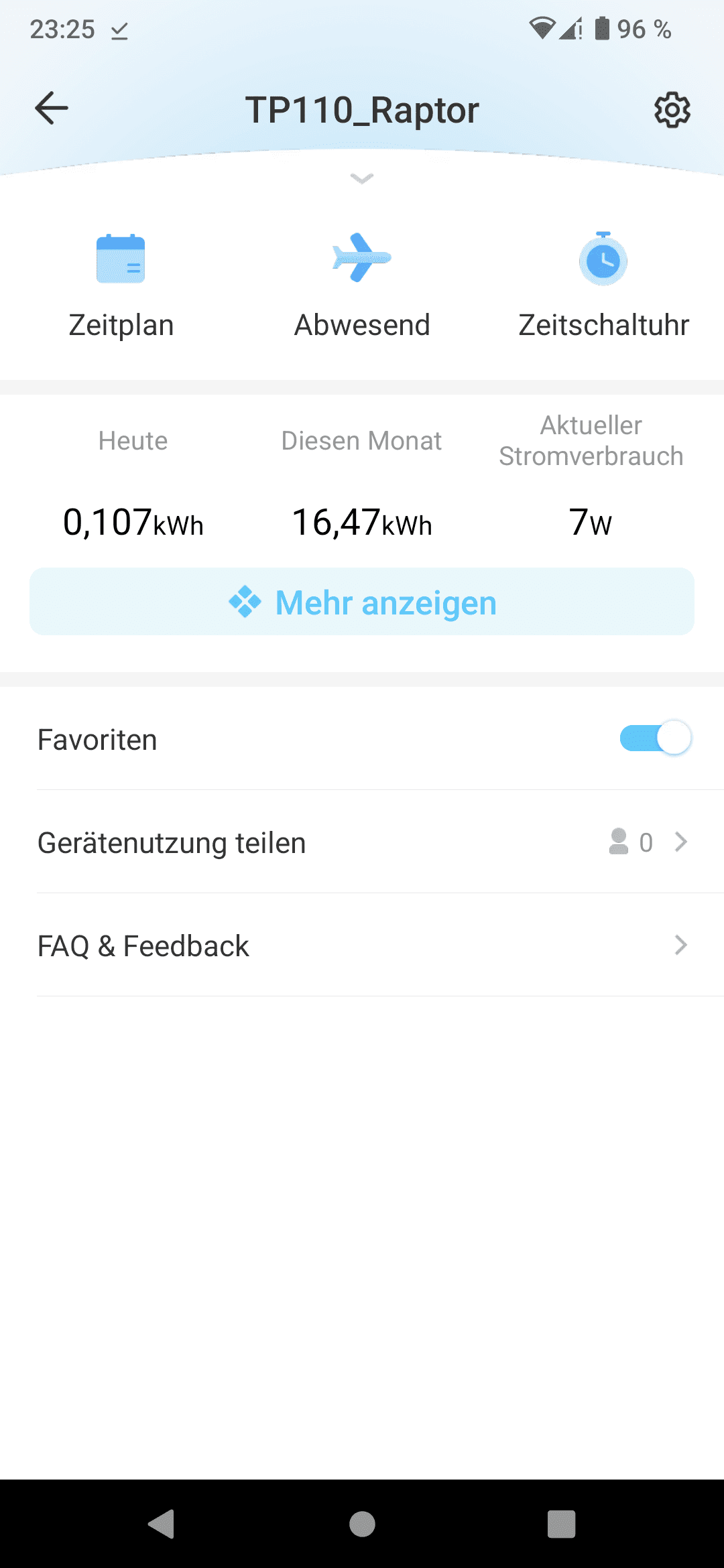The width and height of the screenshot is (724, 1568).
Task: Open device settings gear icon
Action: [x=672, y=110]
